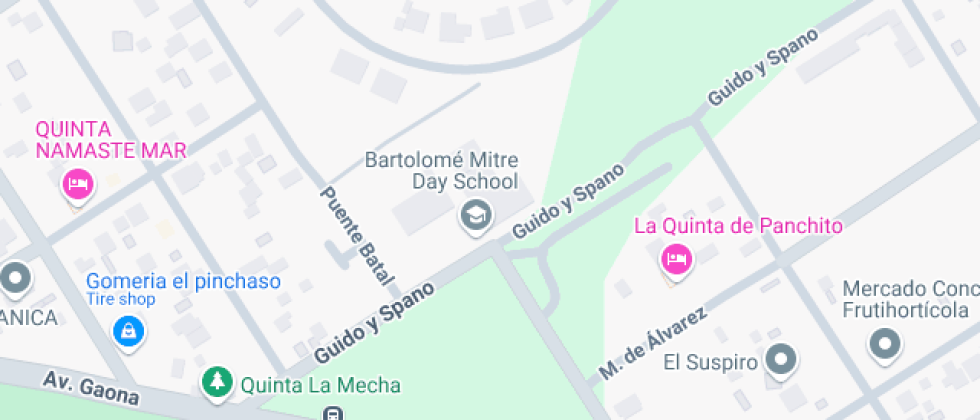This screenshot has width=980, height=420.
Task: Select the Bartolomé Mitre Day School marker
Action: (x=475, y=215)
